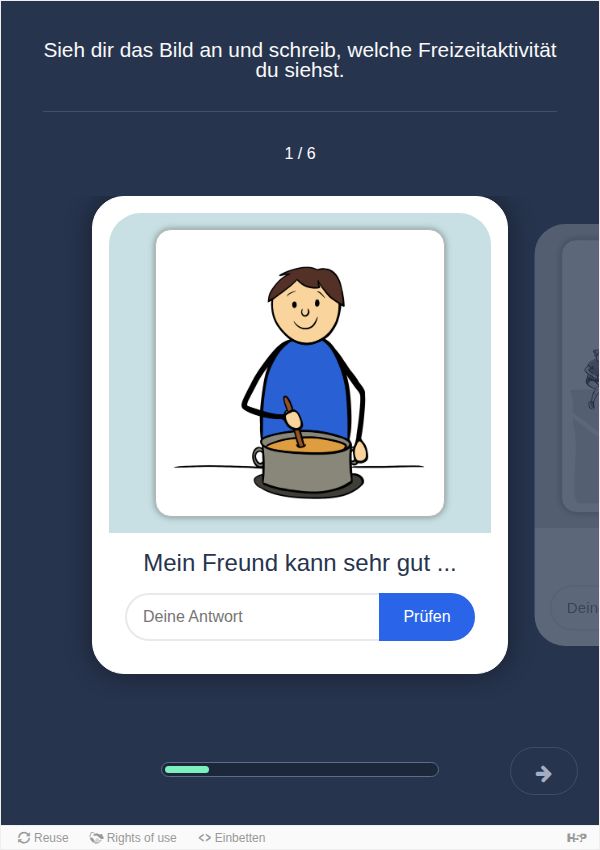
Task: Open the Reuse option
Action: click(43, 838)
